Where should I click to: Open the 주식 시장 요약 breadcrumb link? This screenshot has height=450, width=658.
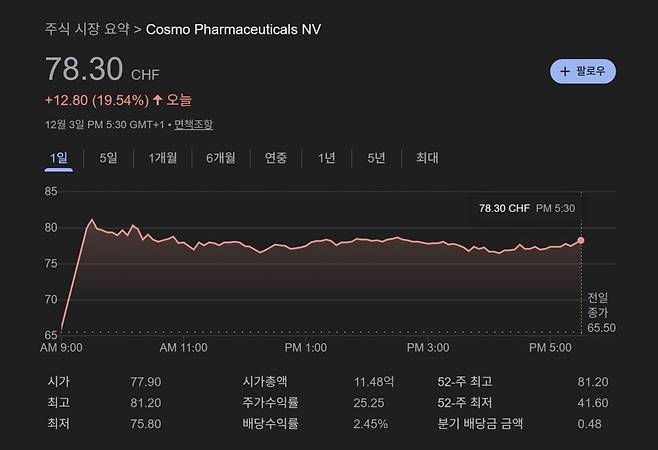(x=87, y=29)
